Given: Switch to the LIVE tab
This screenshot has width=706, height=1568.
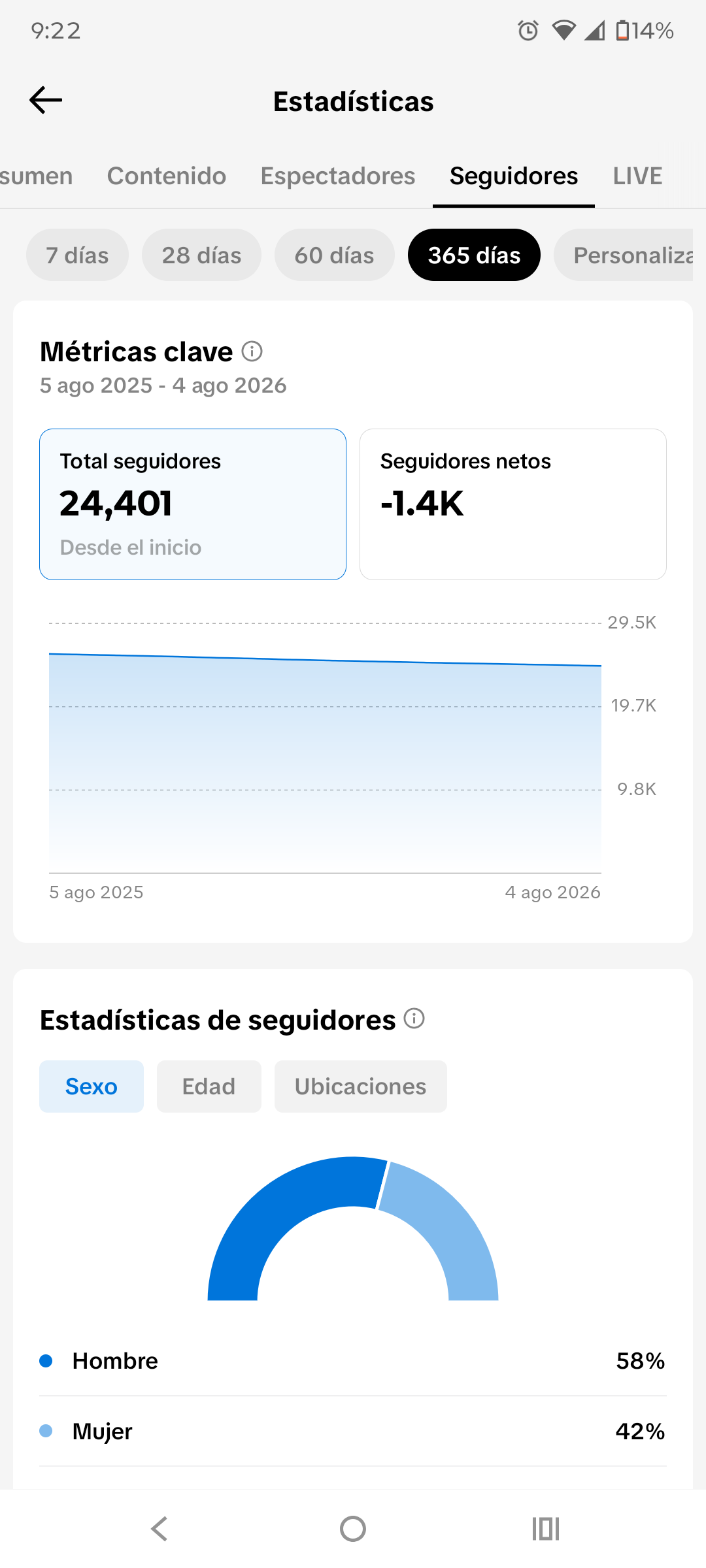Looking at the screenshot, I should [637, 176].
